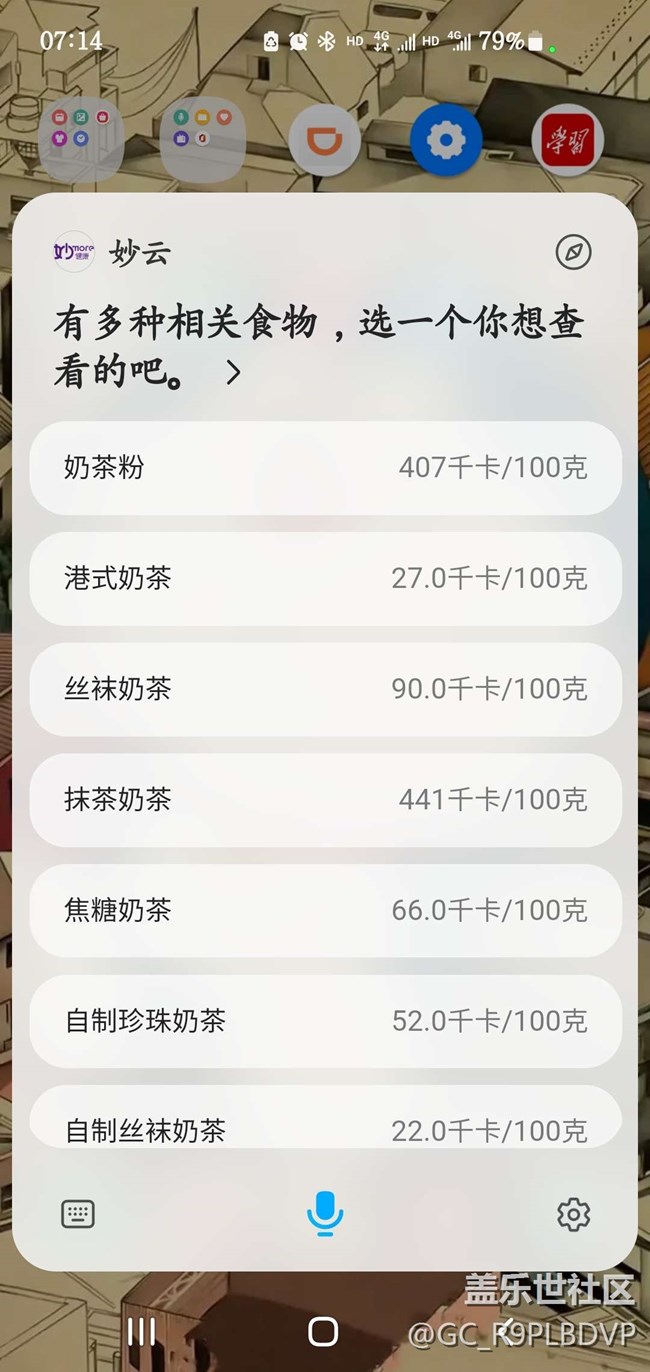Launch the DiDi app icon

(x=324, y=140)
